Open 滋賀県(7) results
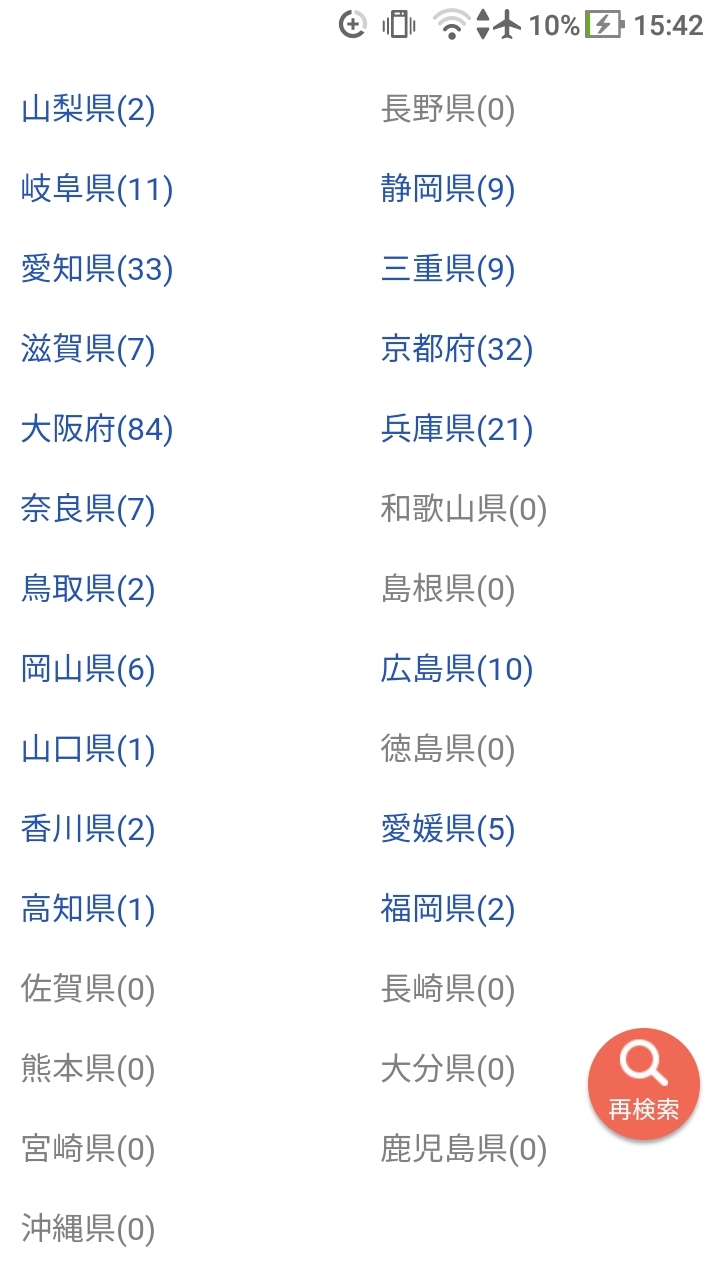 tap(88, 349)
